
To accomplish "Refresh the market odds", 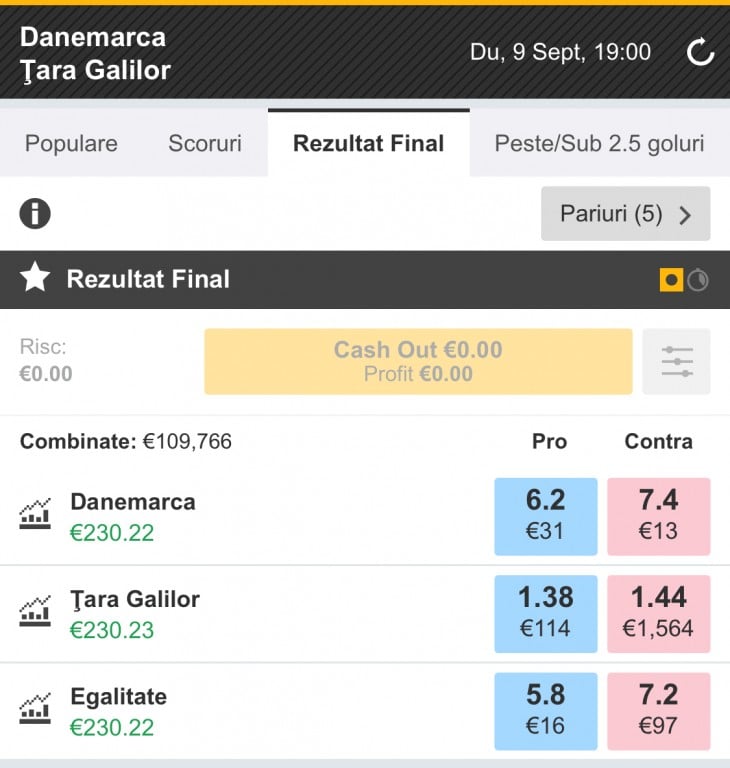I will (701, 52).
